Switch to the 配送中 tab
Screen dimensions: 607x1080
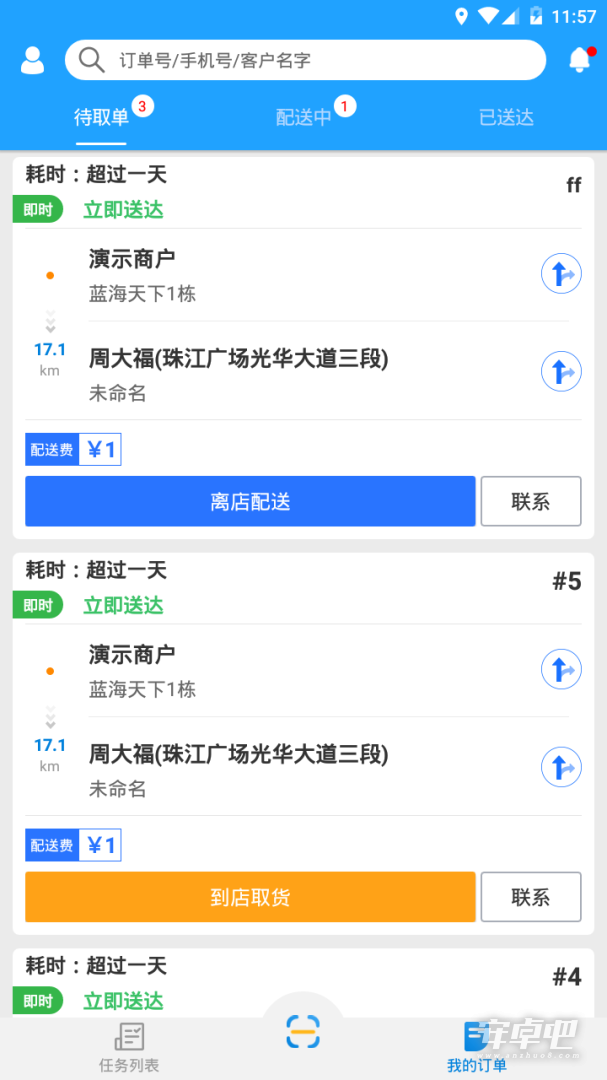[304, 117]
